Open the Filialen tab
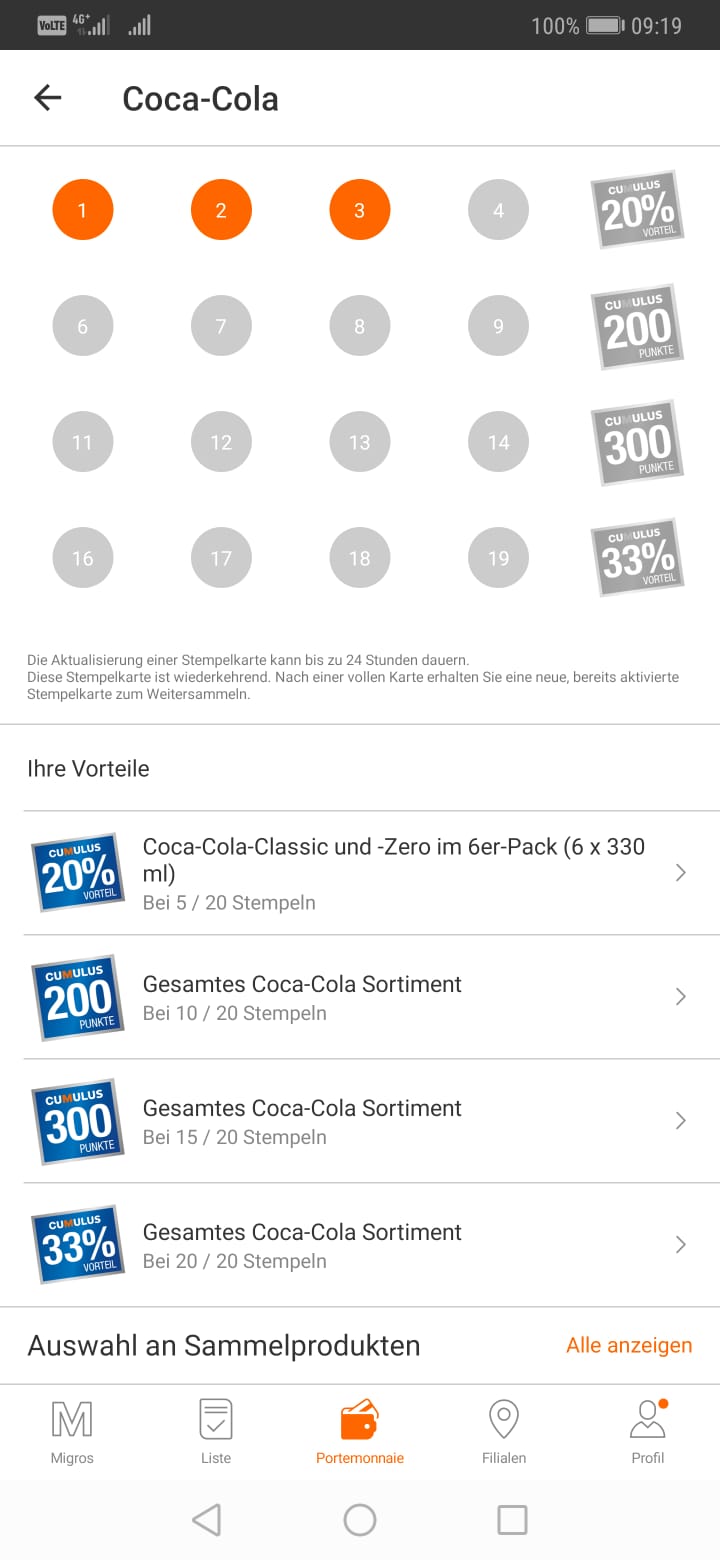720x1560 pixels. 504,1432
